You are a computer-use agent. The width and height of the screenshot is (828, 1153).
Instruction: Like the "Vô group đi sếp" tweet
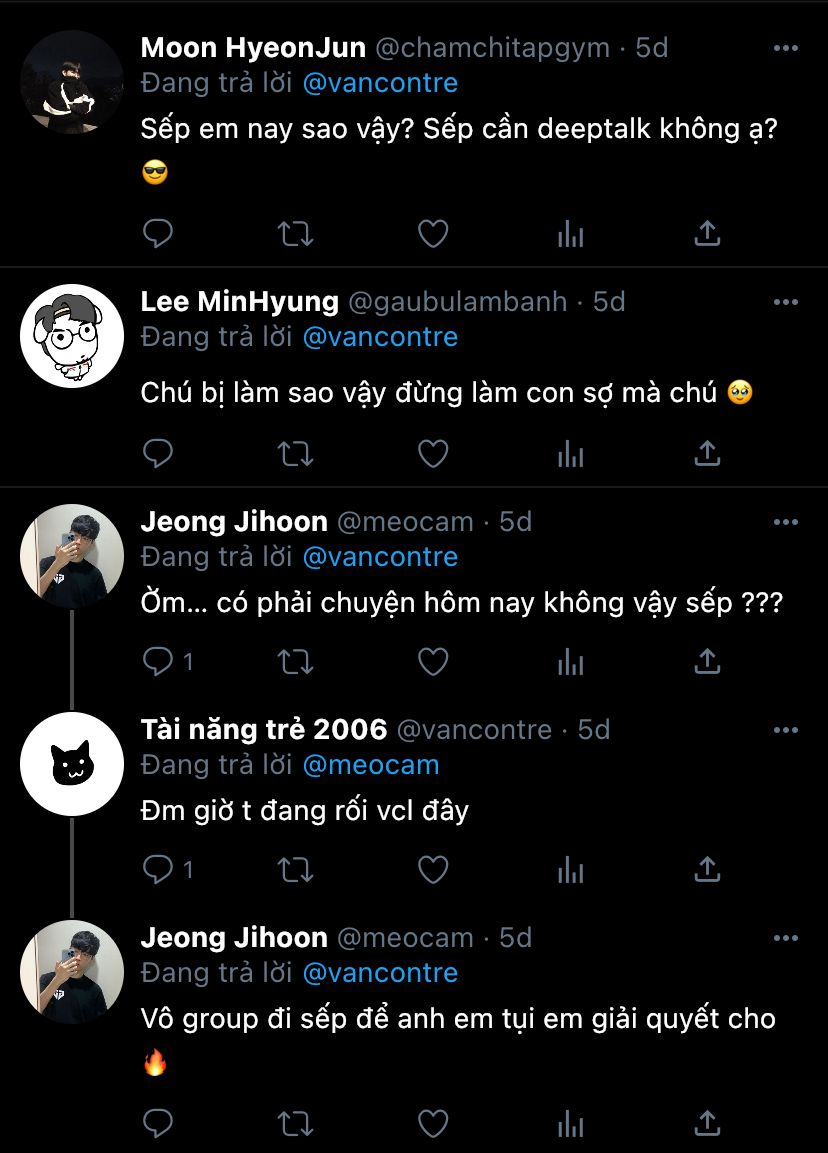coord(432,1123)
